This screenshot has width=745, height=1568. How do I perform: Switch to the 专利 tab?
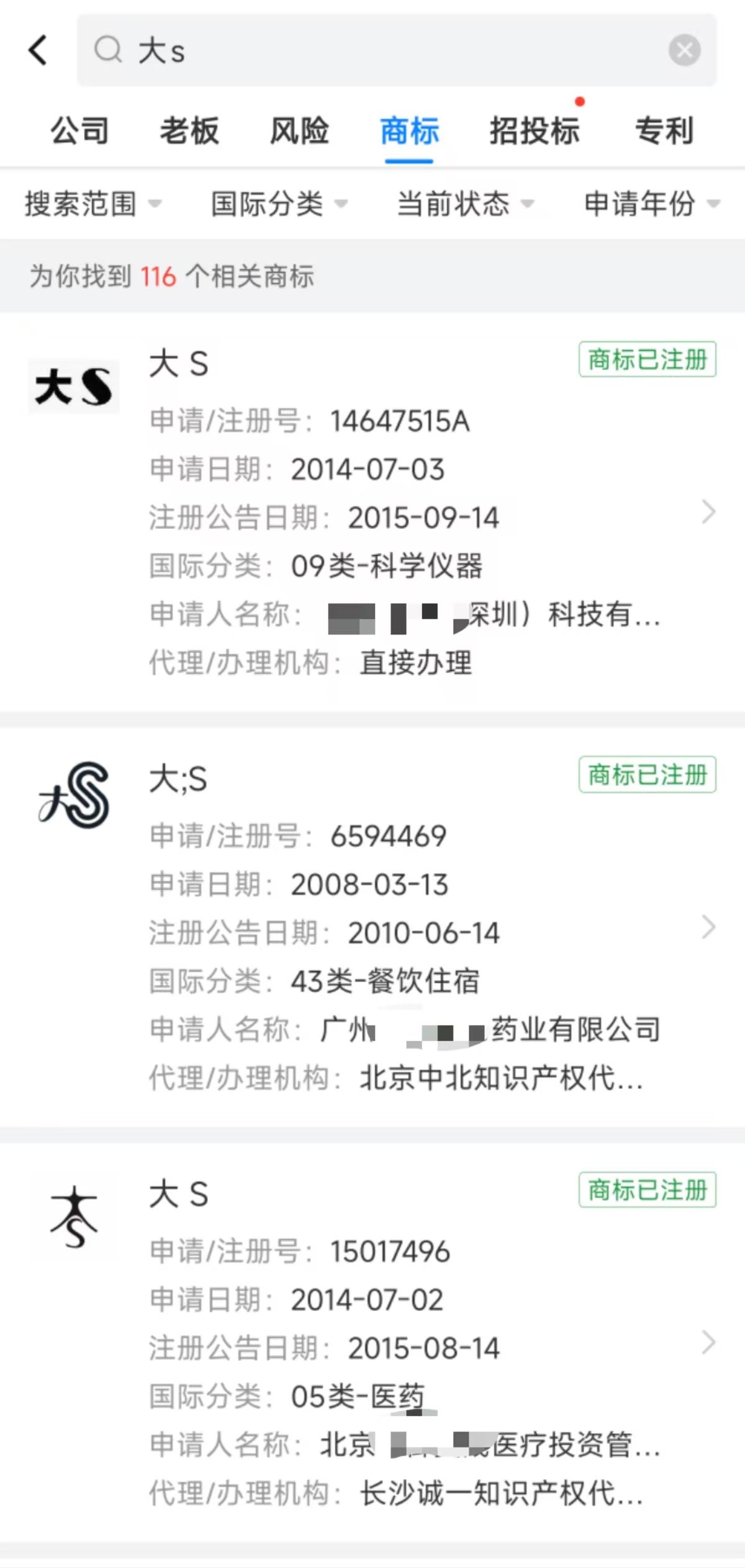664,131
